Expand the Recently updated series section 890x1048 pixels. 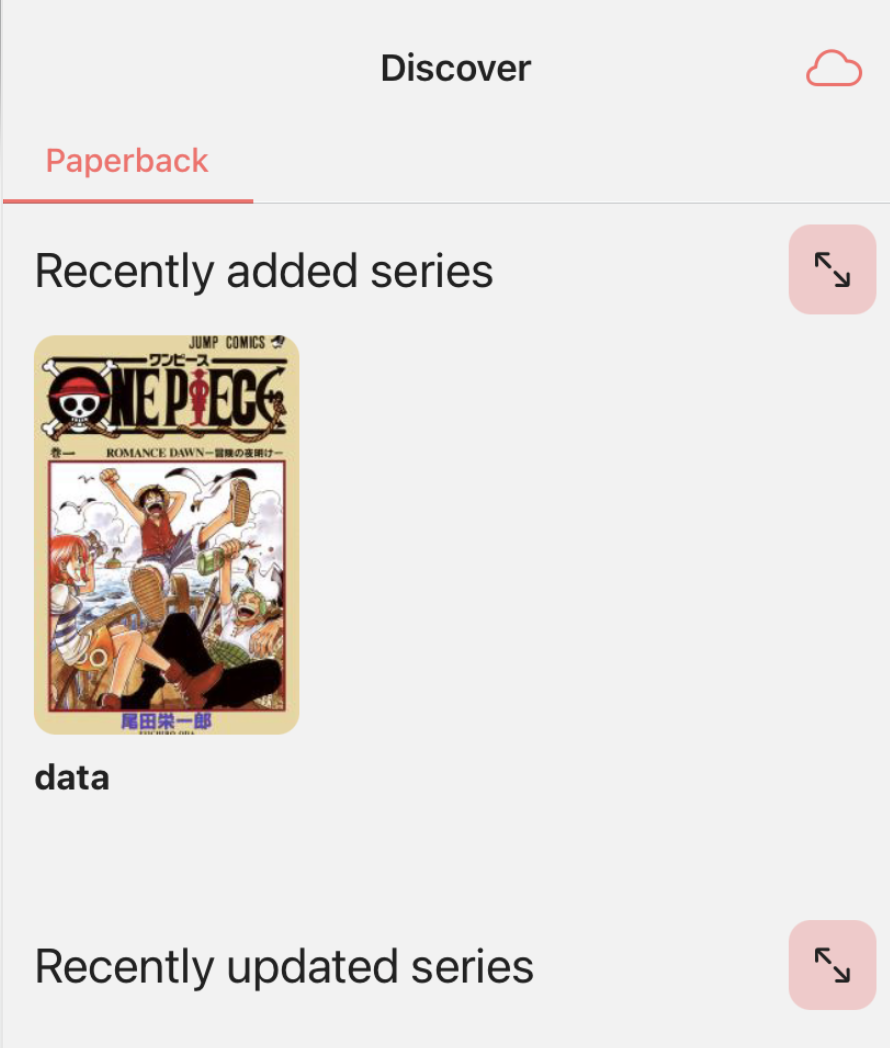point(832,965)
